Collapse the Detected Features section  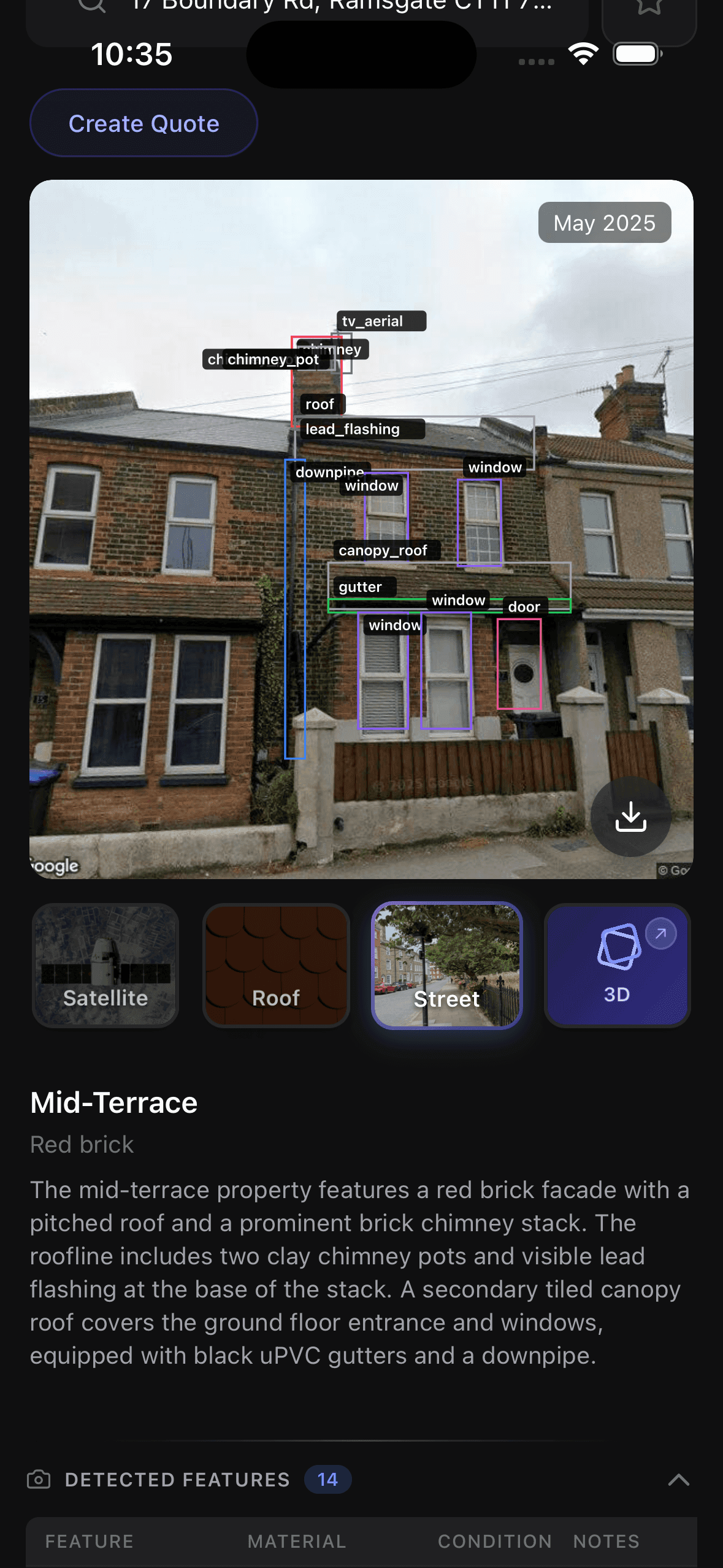(679, 1479)
